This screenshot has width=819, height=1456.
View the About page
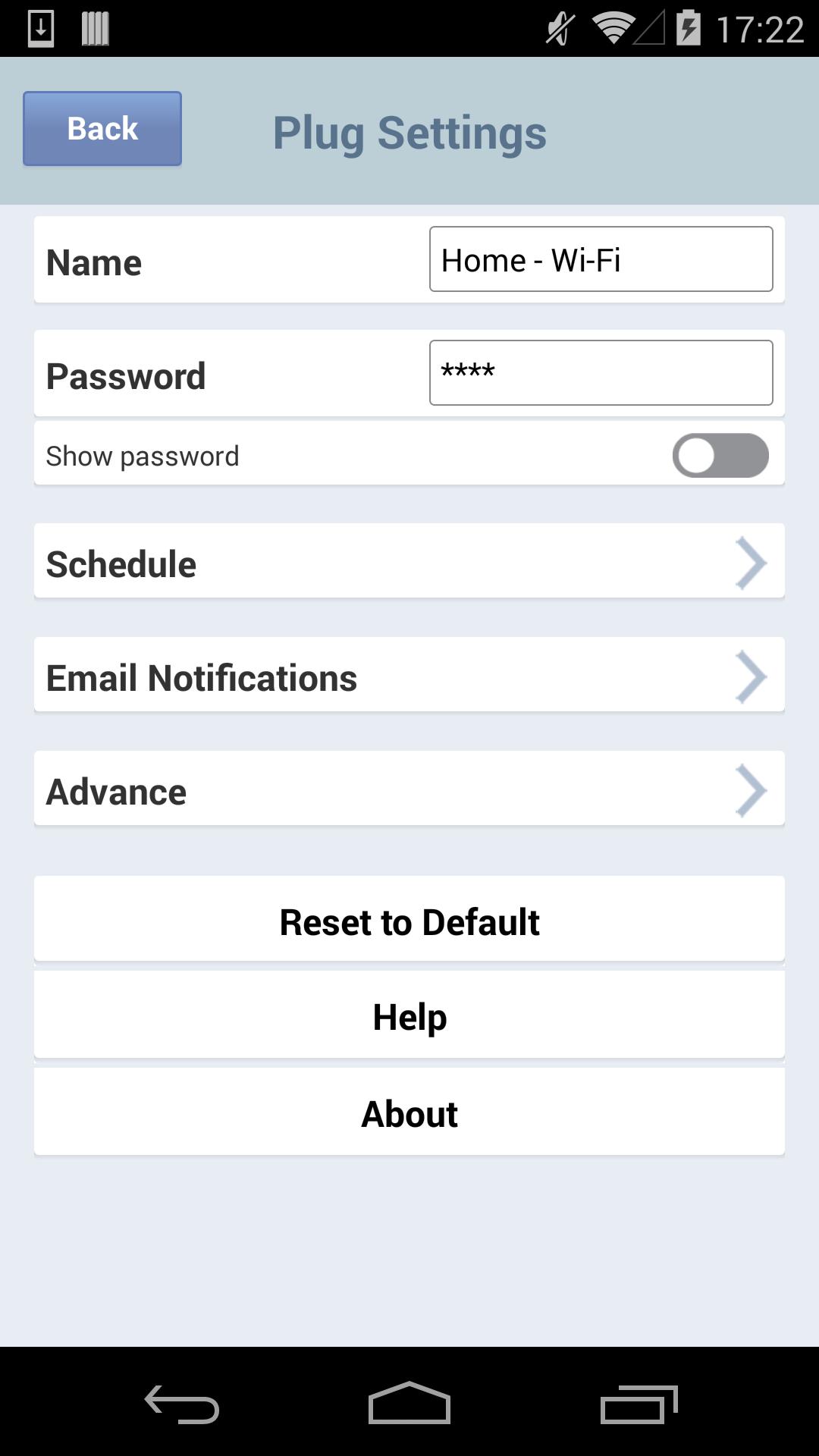point(409,1112)
